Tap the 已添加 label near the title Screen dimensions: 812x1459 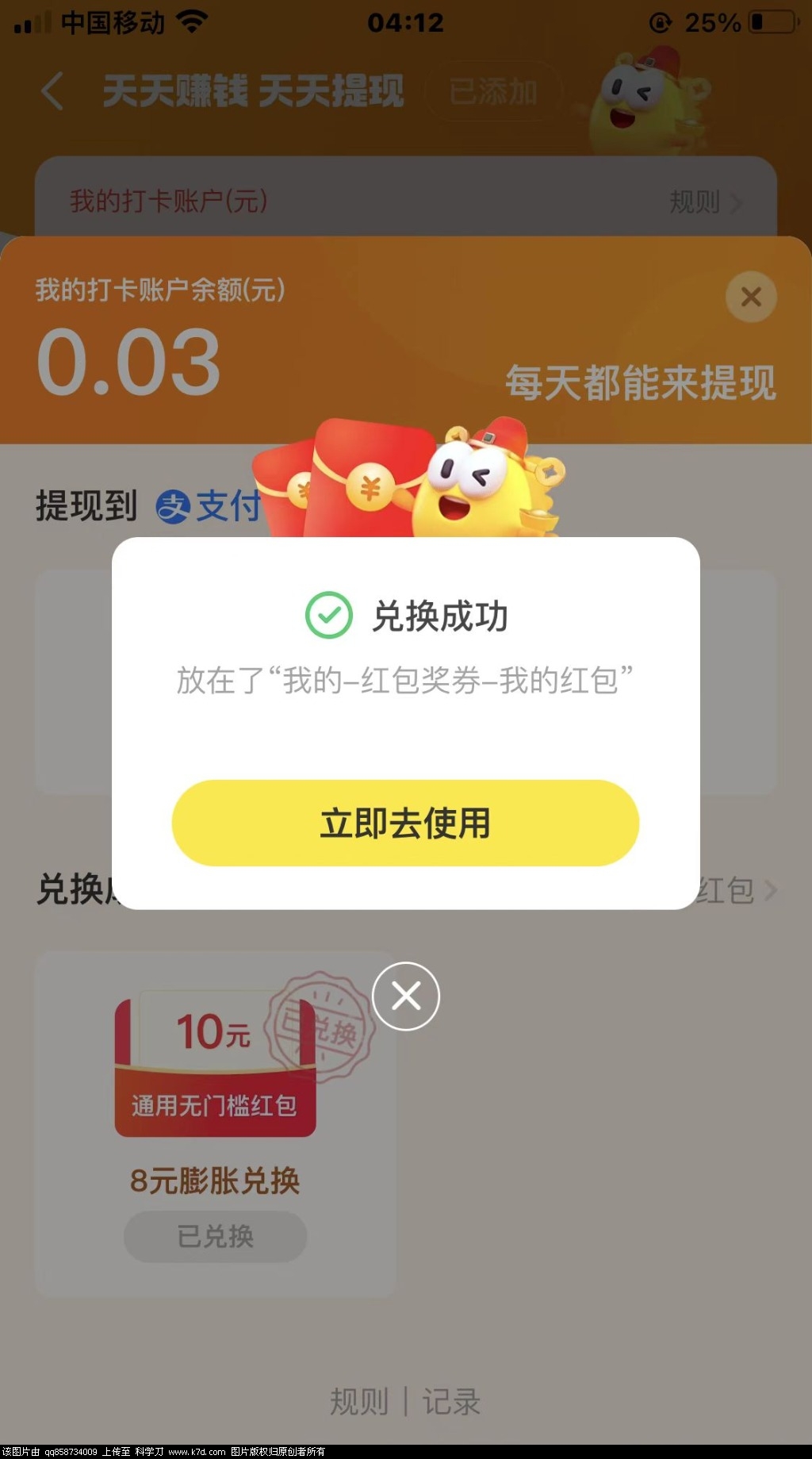click(x=494, y=90)
